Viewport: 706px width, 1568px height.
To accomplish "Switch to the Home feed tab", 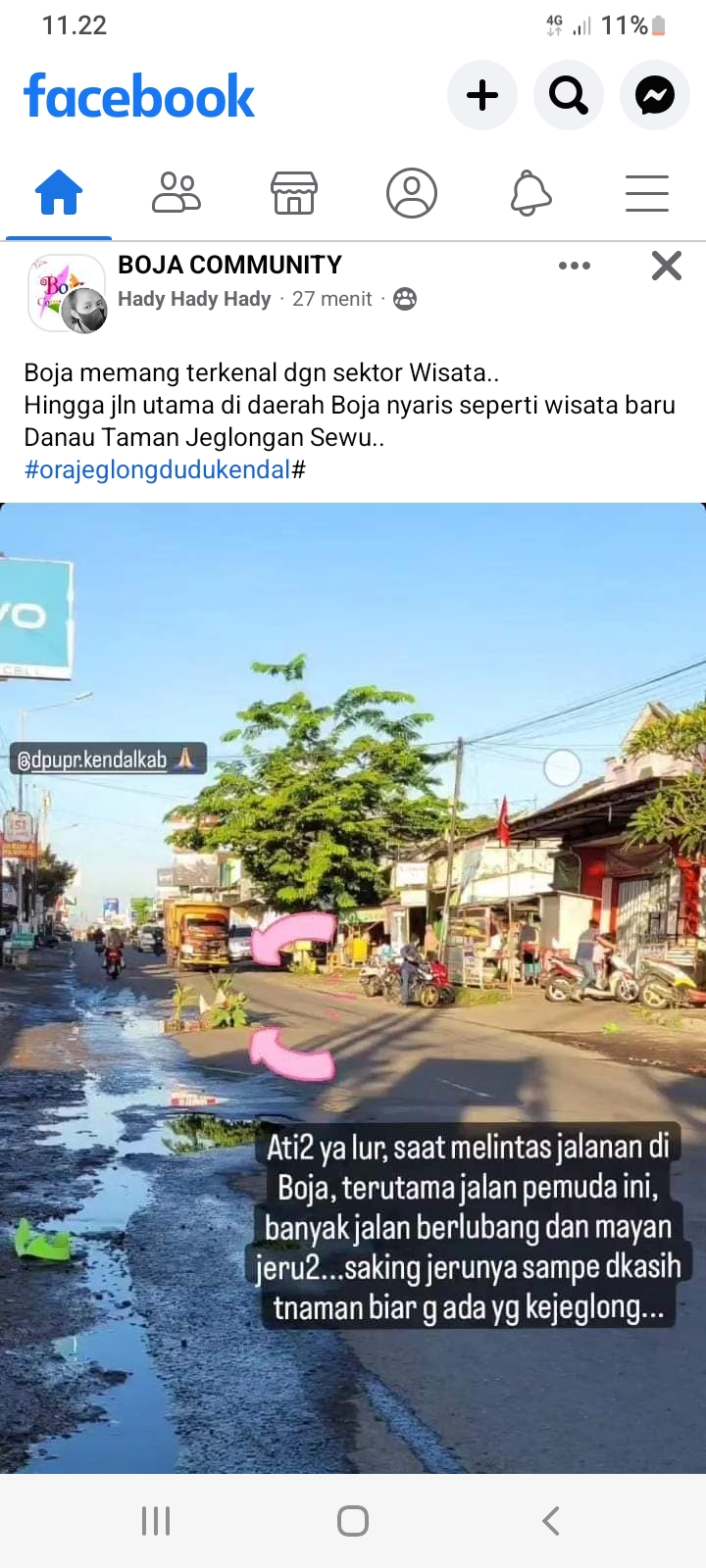I will tap(59, 192).
